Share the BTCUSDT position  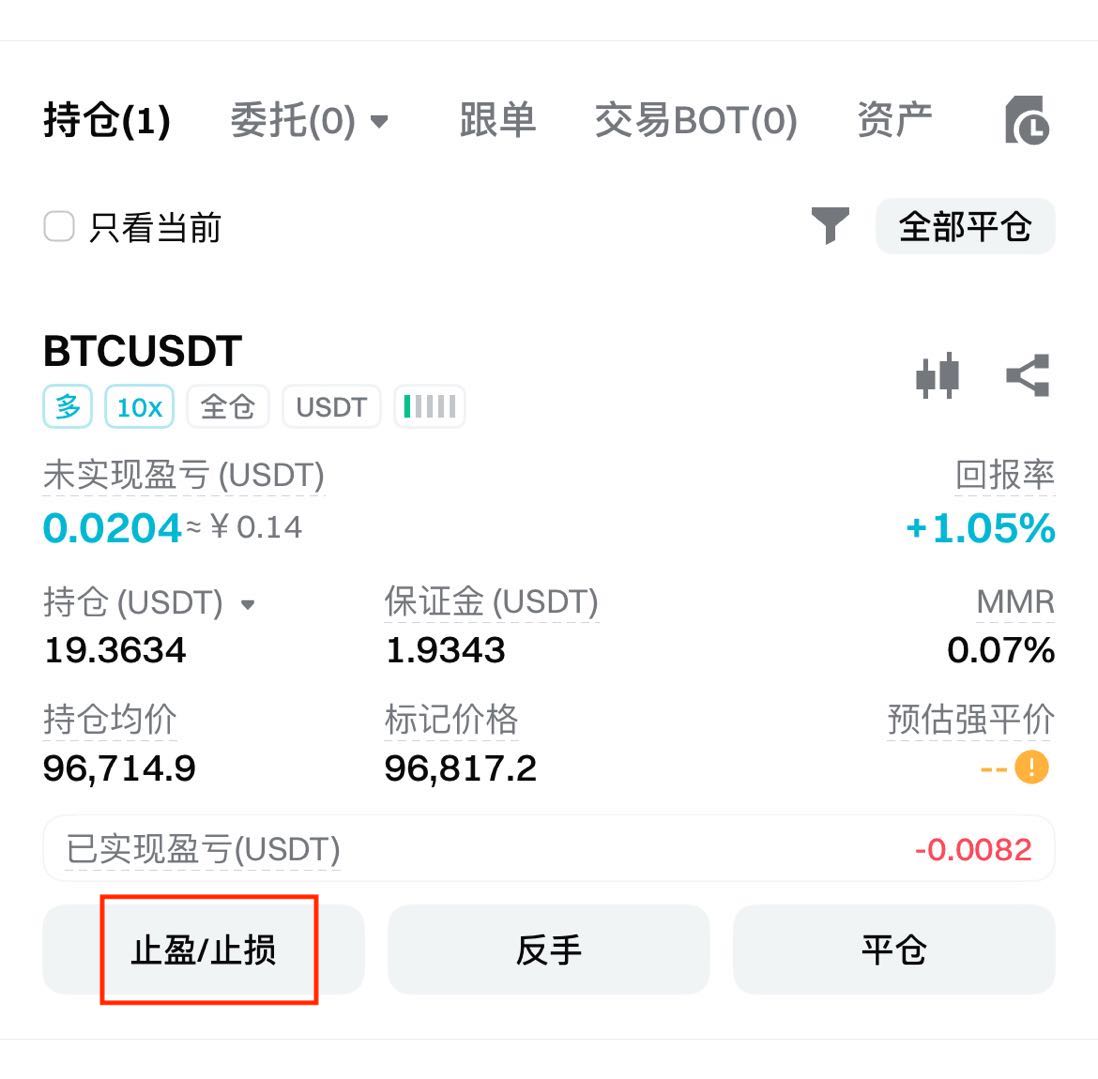1027,376
